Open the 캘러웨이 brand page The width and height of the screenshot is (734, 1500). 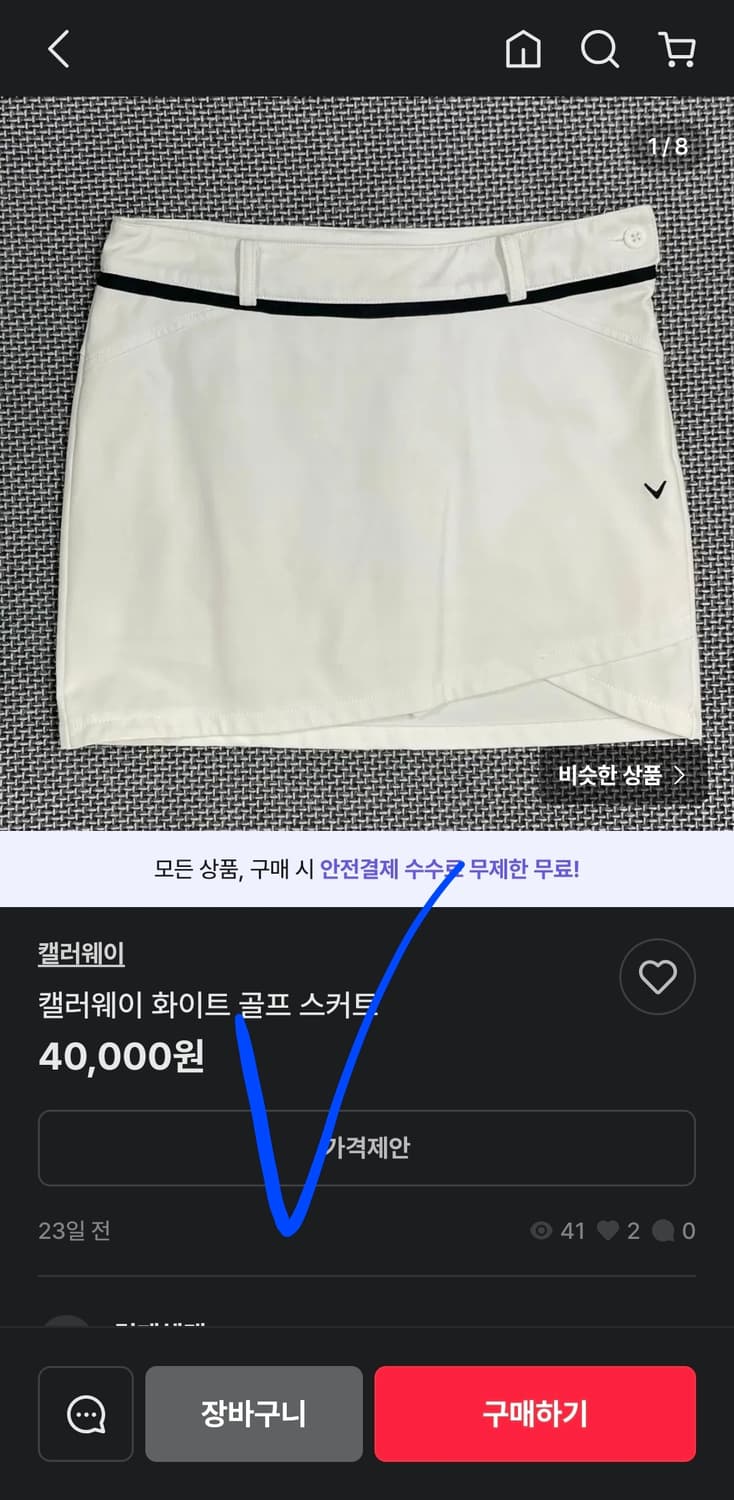click(x=80, y=954)
